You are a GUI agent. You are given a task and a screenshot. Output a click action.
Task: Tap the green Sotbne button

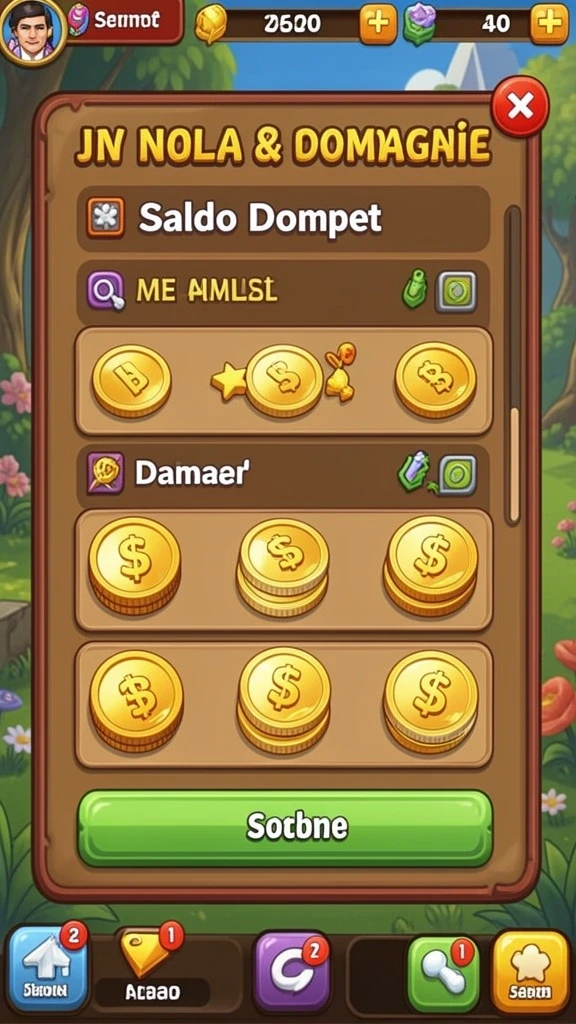pos(285,828)
